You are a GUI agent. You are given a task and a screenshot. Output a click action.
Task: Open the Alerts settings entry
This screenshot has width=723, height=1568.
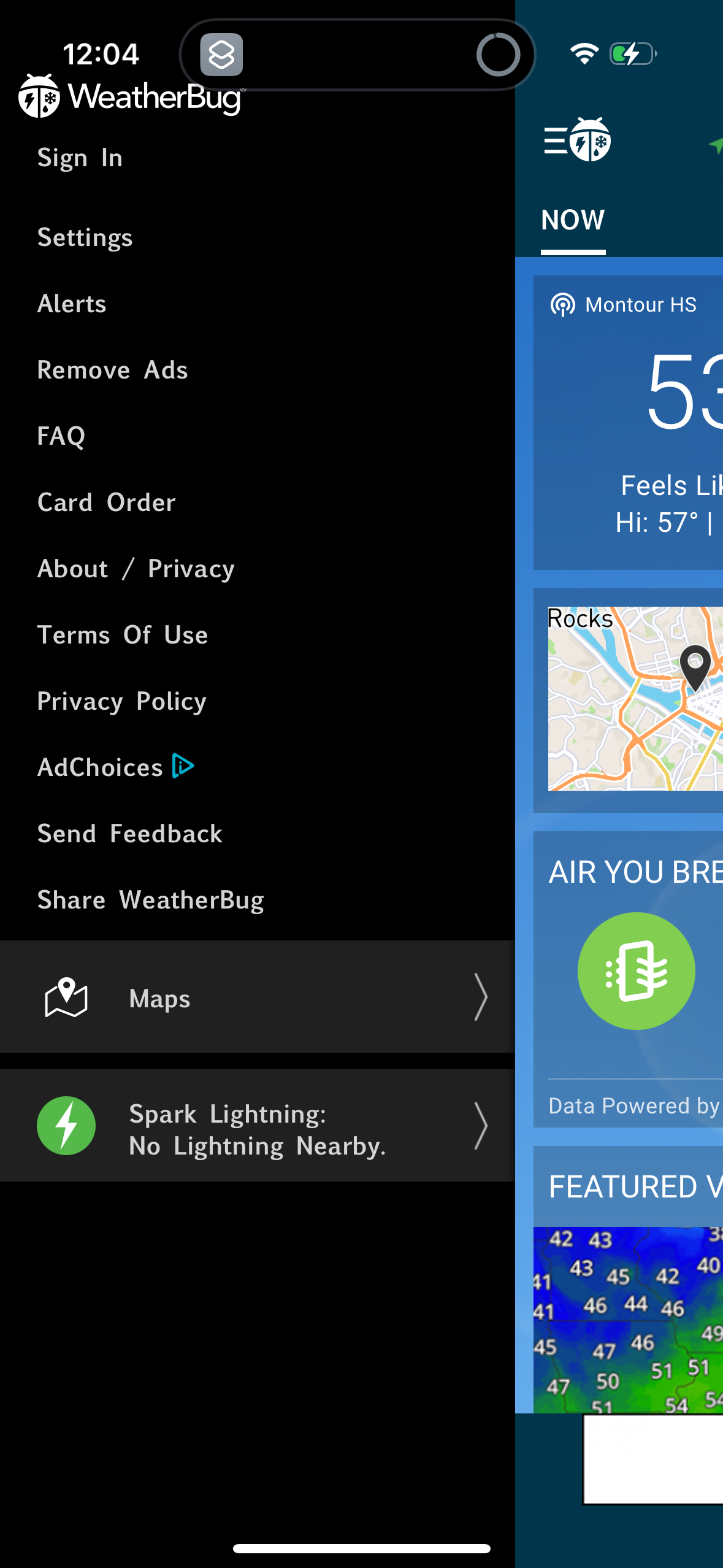pyautogui.click(x=72, y=303)
